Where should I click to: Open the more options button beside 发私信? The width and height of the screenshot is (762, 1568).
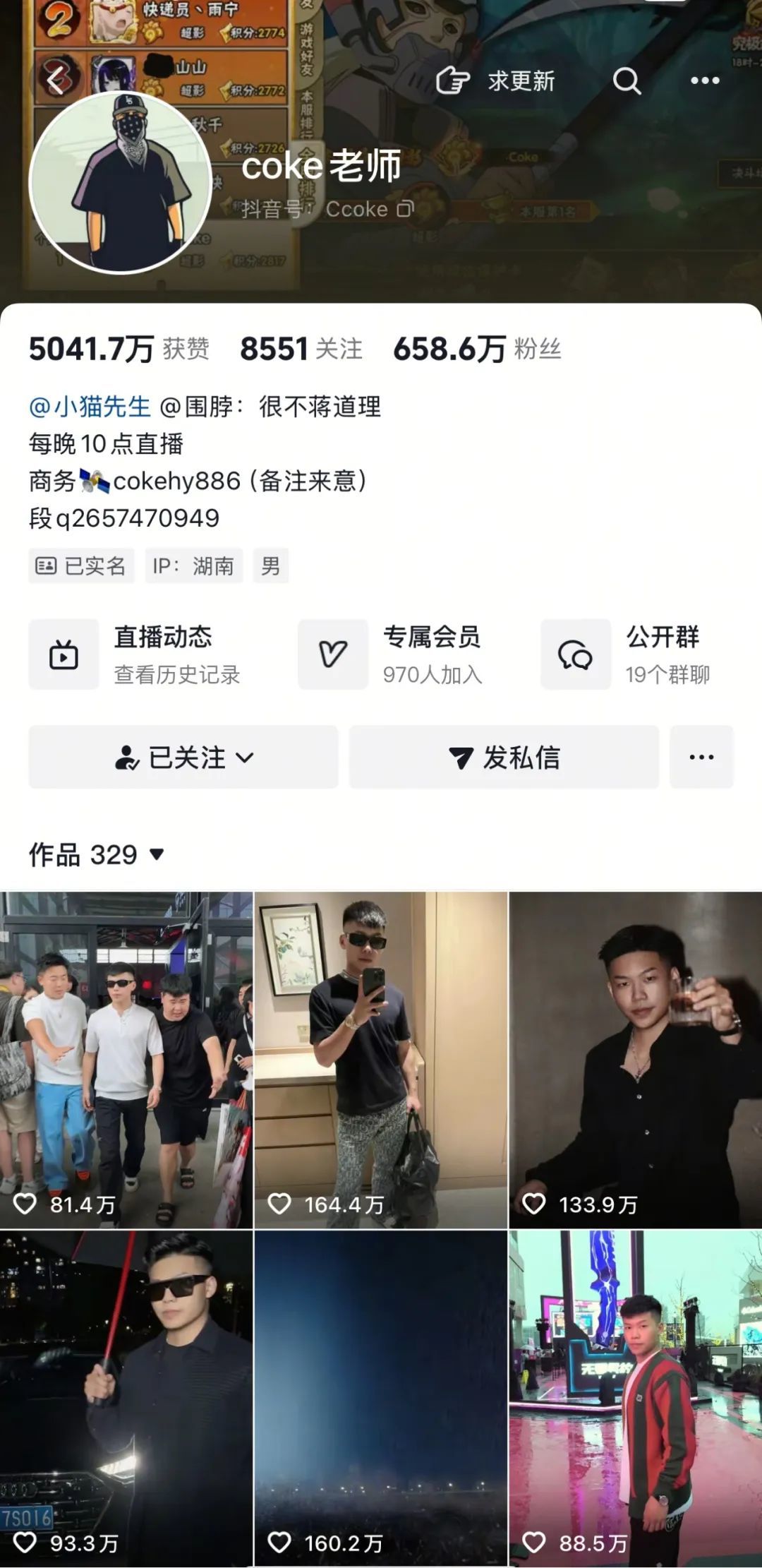point(701,757)
